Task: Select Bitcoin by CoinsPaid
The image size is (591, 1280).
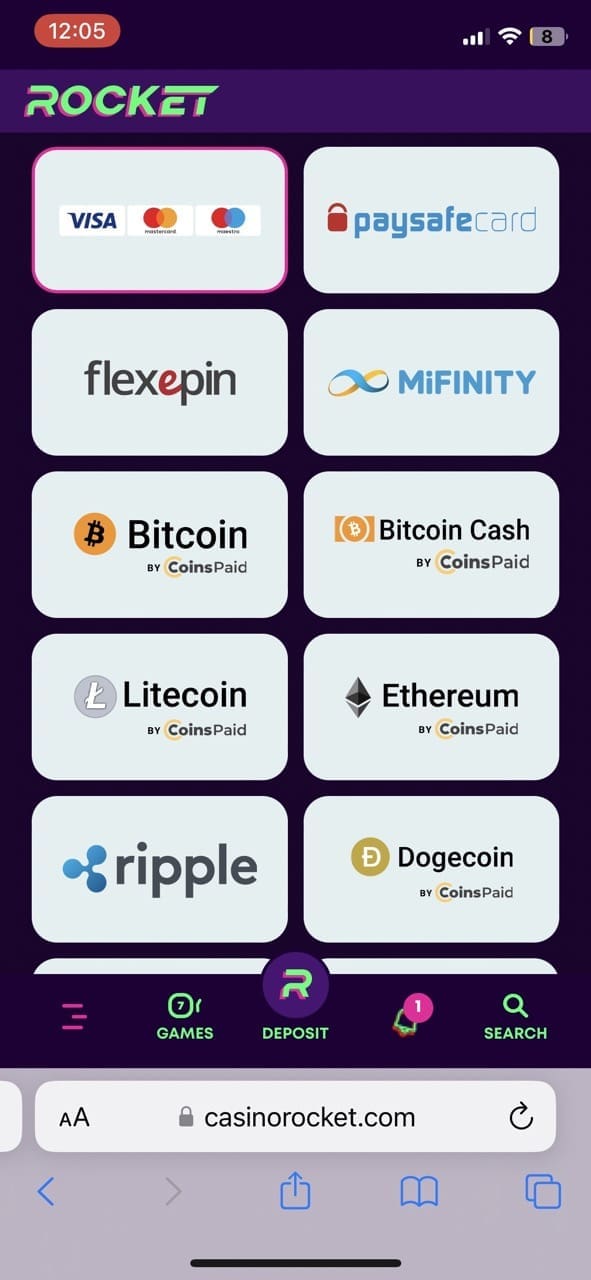Action: [160, 544]
